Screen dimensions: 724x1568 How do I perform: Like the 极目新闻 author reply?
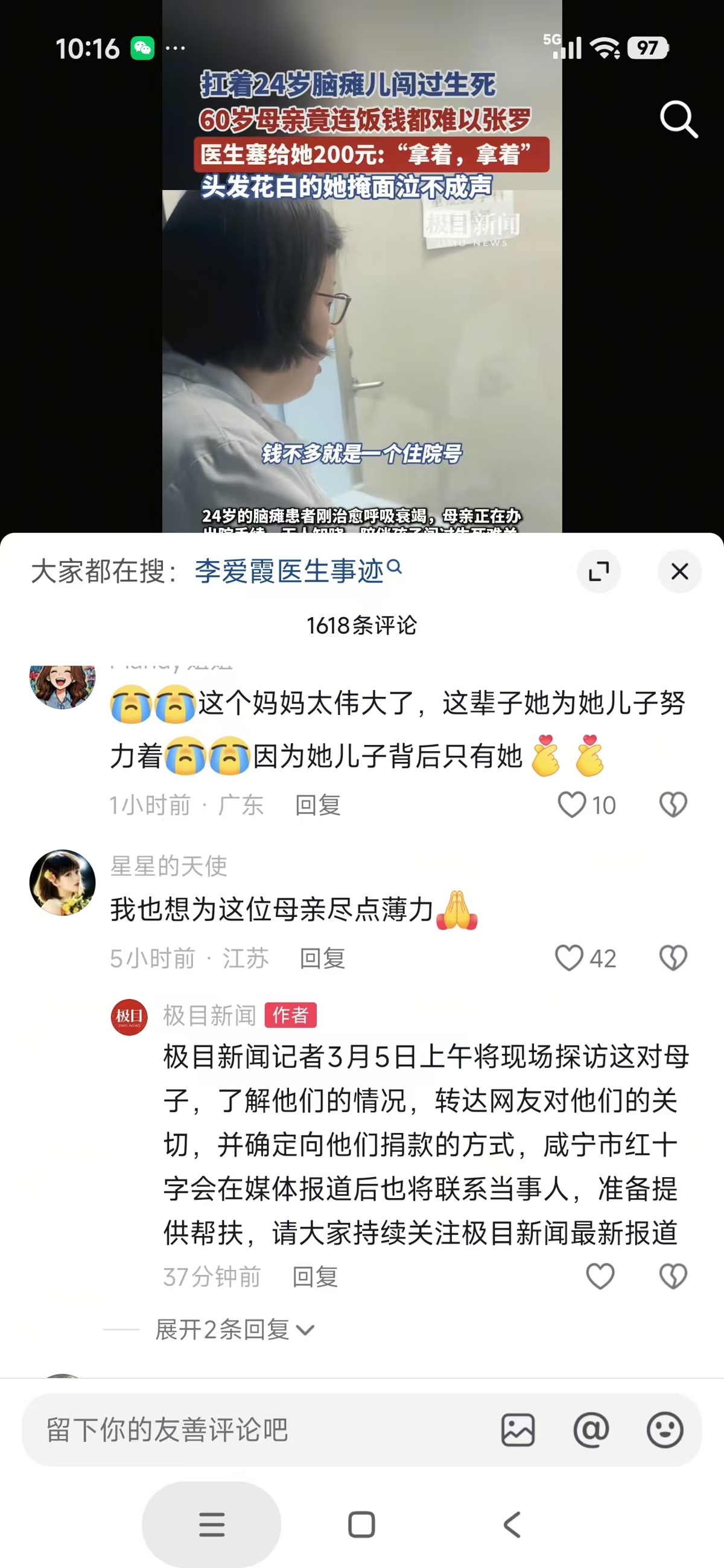tap(600, 1277)
